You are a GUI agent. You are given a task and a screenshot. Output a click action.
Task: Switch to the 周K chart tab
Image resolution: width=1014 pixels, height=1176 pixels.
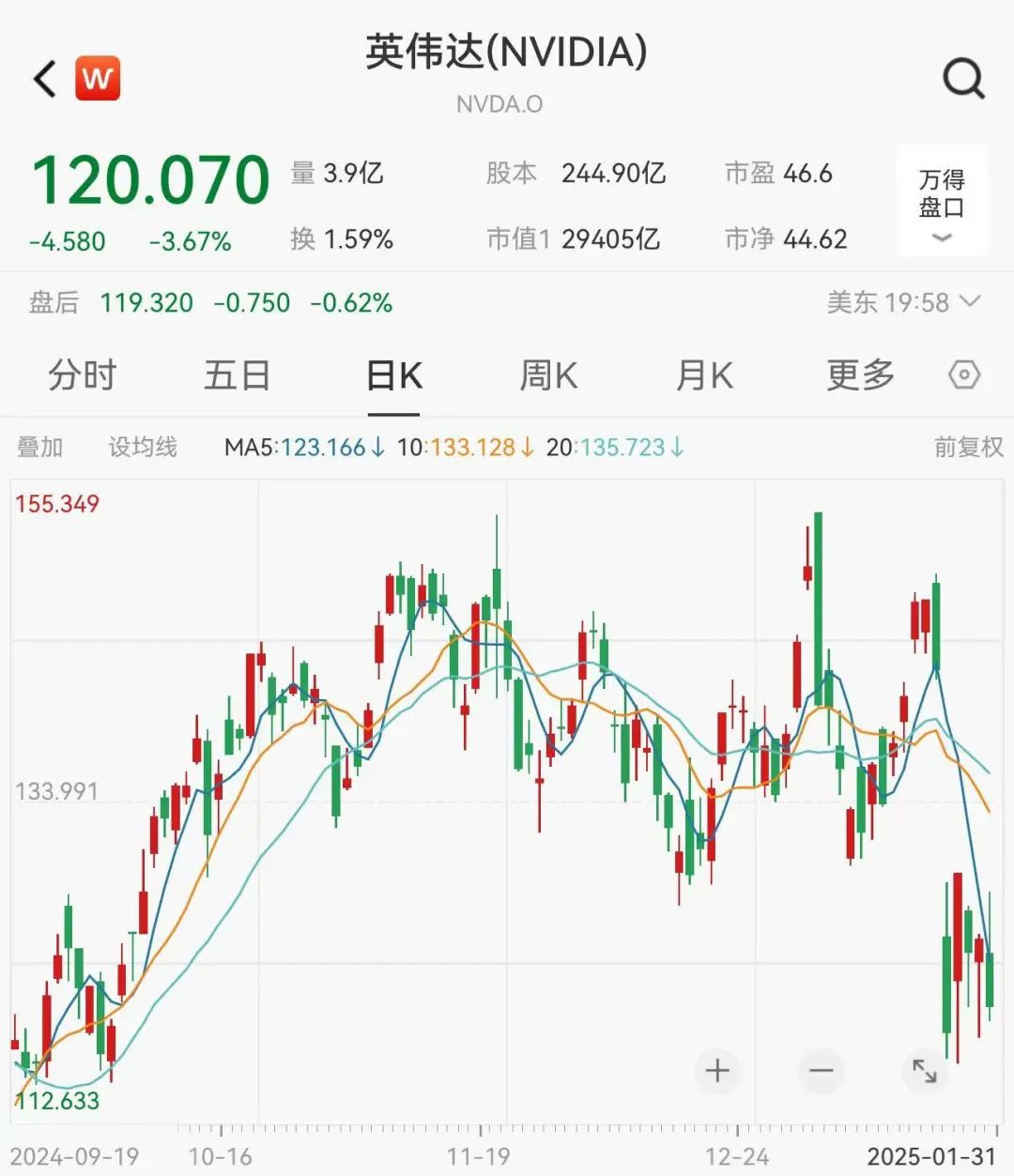click(548, 375)
